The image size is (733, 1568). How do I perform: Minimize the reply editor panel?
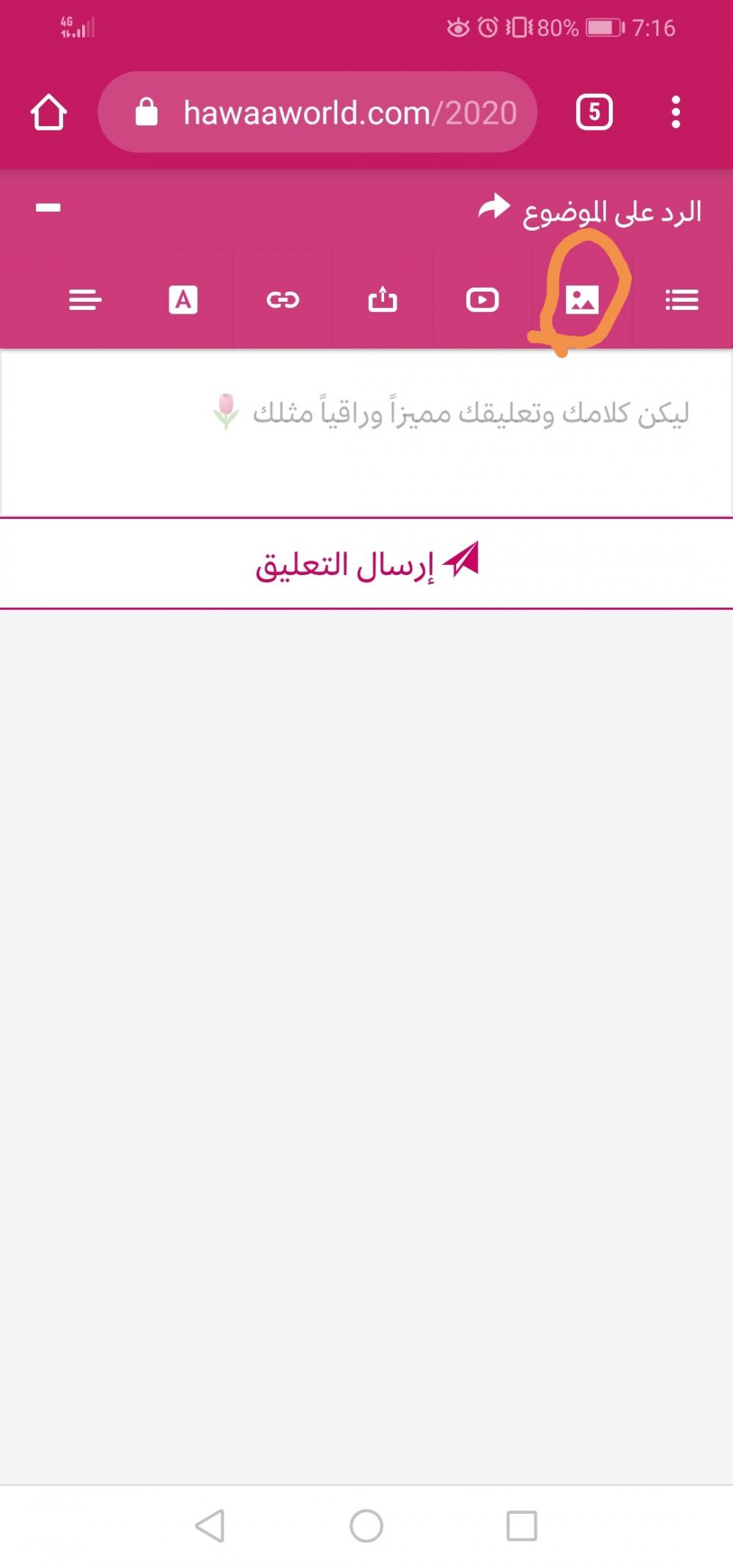48,208
